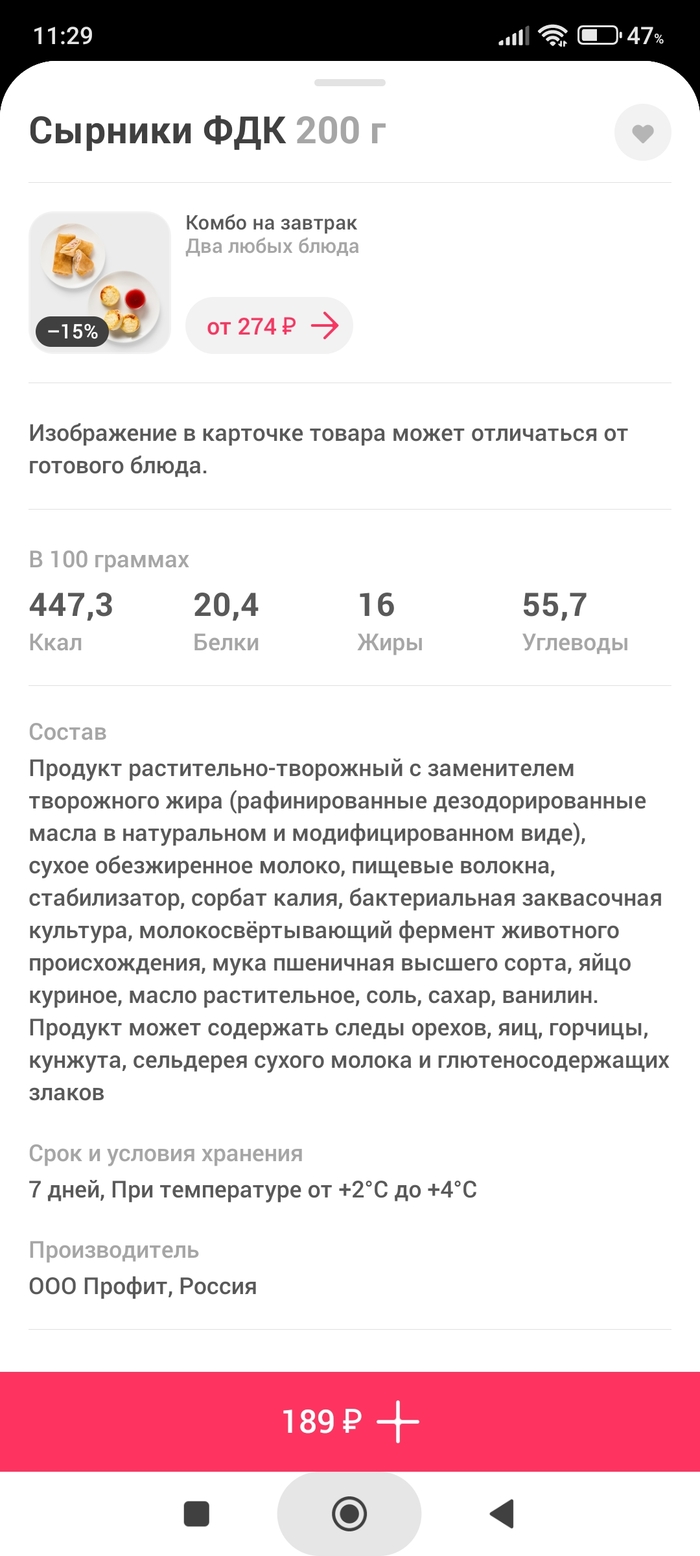This screenshot has width=700, height=1556.
Task: Open the Комбо на завтрак dish image
Action: coord(100,282)
